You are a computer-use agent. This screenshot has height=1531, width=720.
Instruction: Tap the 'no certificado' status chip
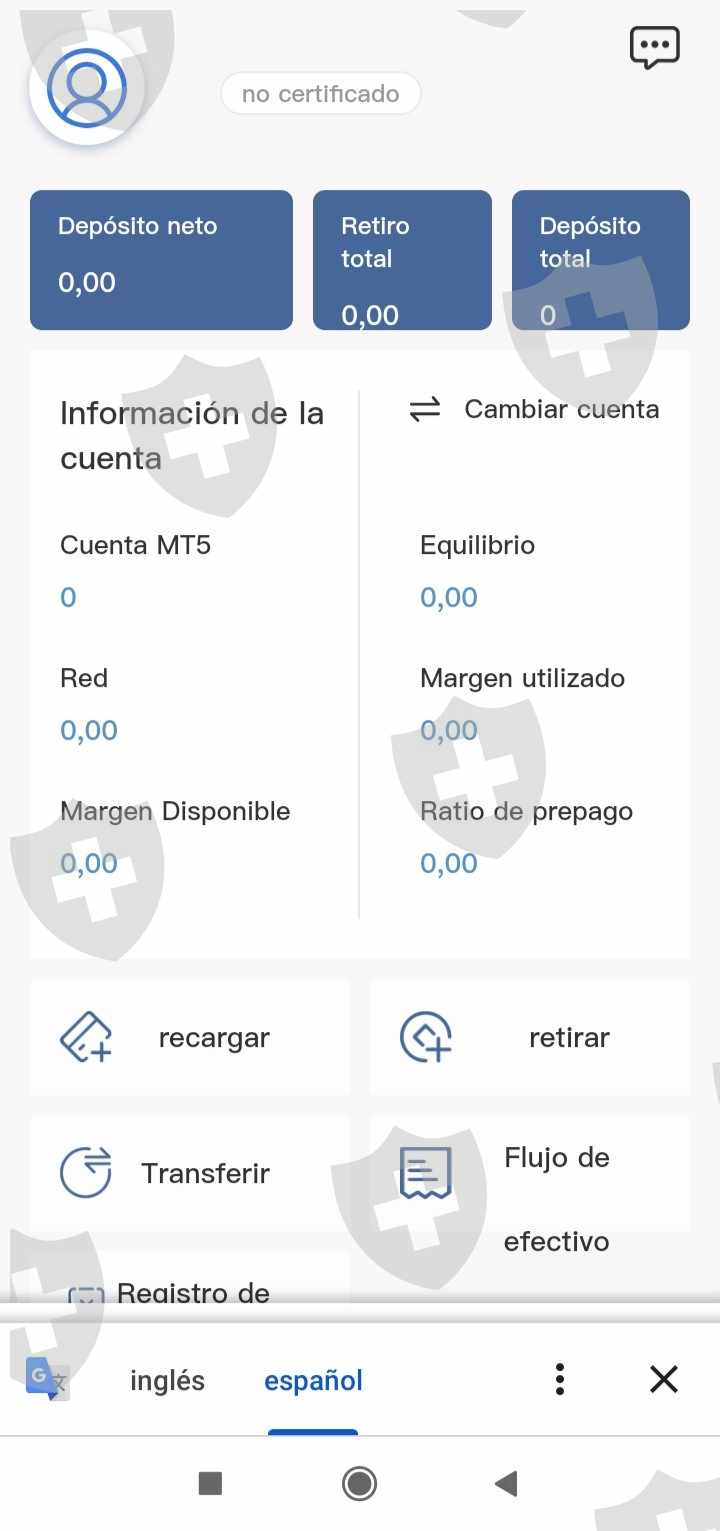pyautogui.click(x=320, y=94)
